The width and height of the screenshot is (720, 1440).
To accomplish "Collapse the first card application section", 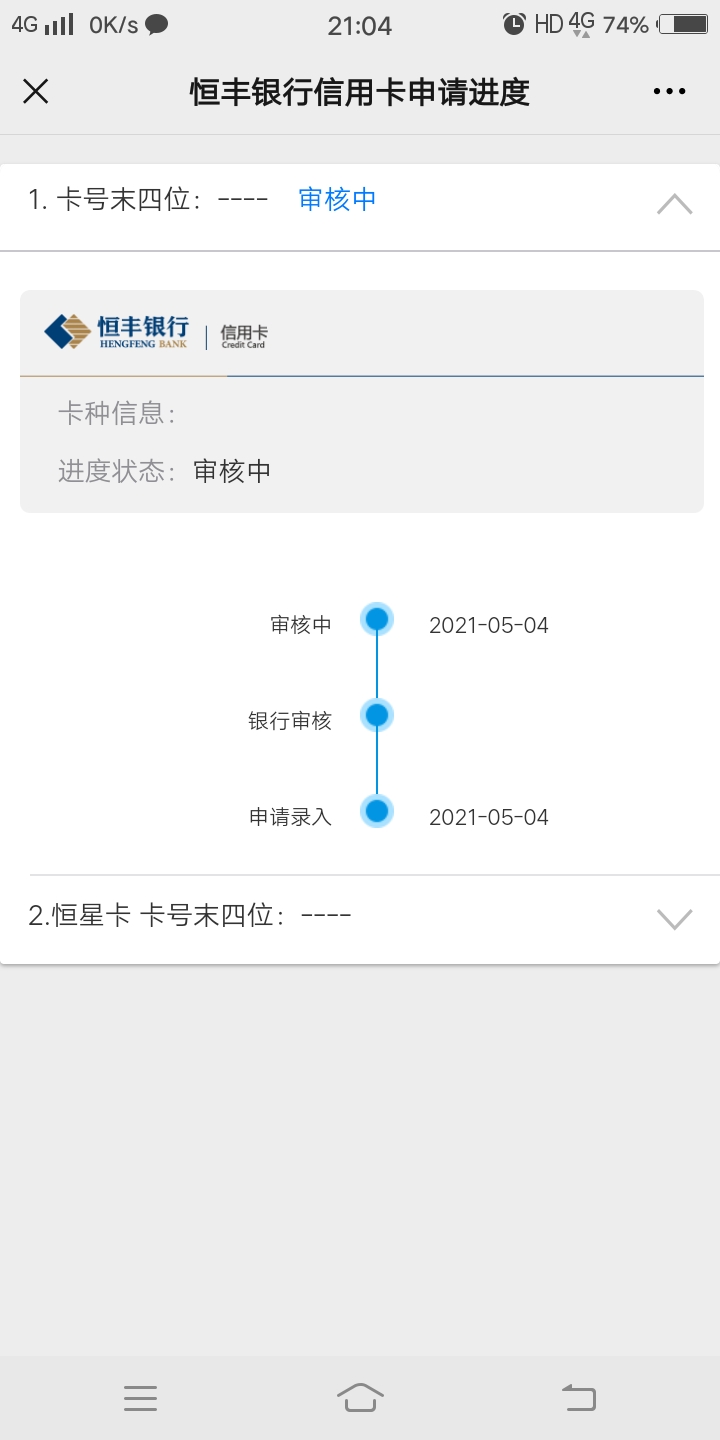I will pos(674,204).
